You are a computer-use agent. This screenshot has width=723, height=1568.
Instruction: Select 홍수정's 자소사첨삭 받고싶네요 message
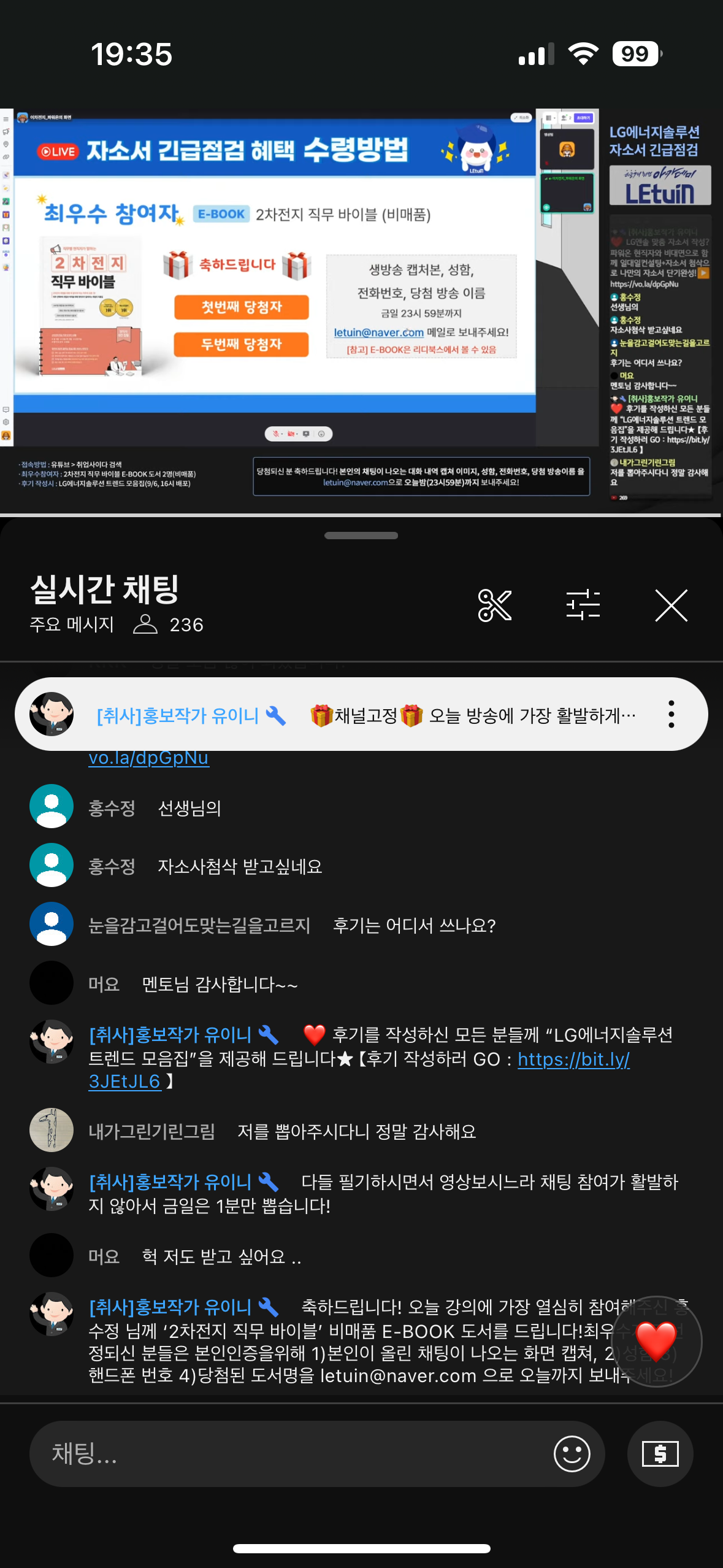coord(239,866)
